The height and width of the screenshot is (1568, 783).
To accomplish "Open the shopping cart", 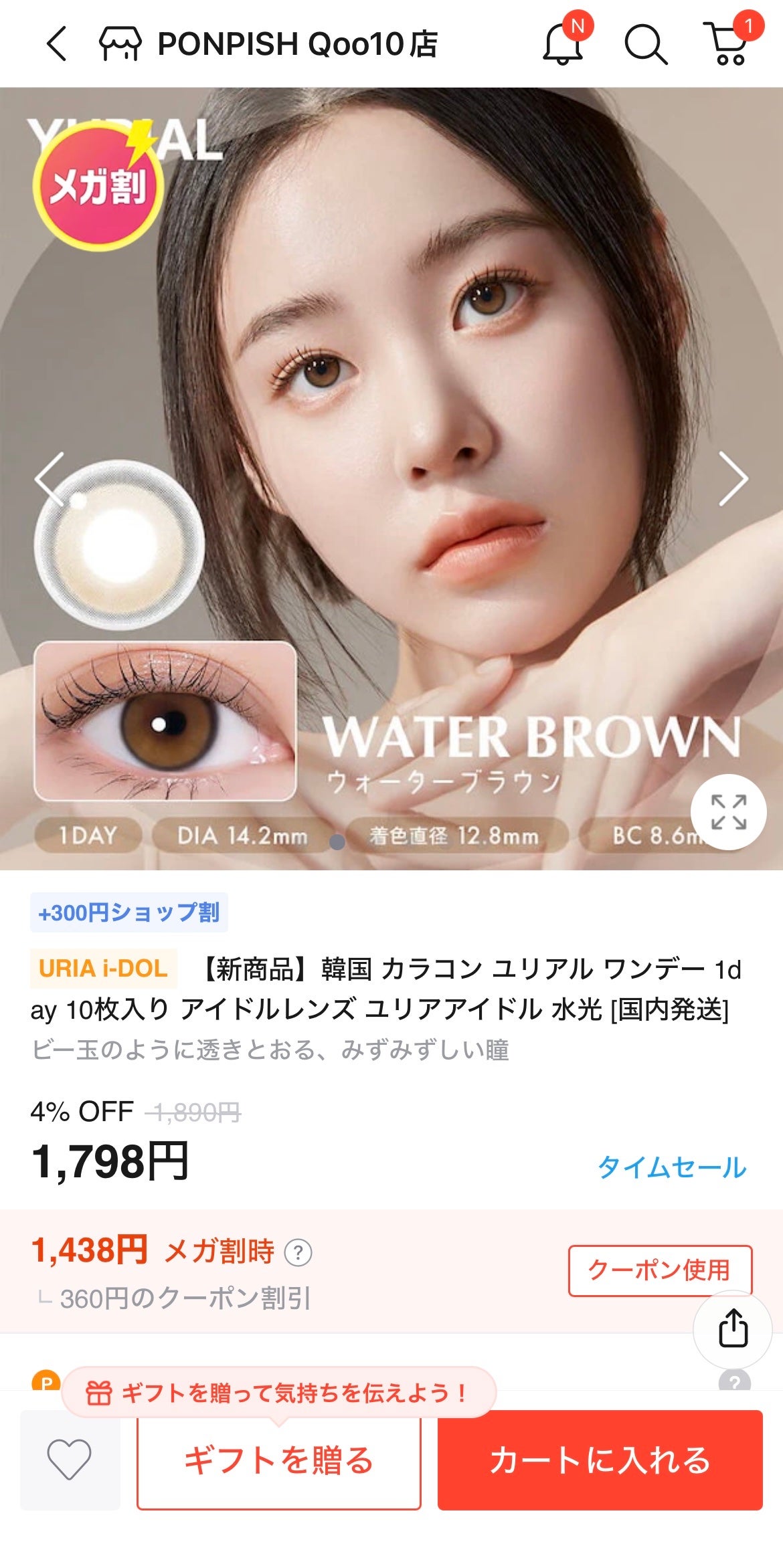I will coord(728,44).
